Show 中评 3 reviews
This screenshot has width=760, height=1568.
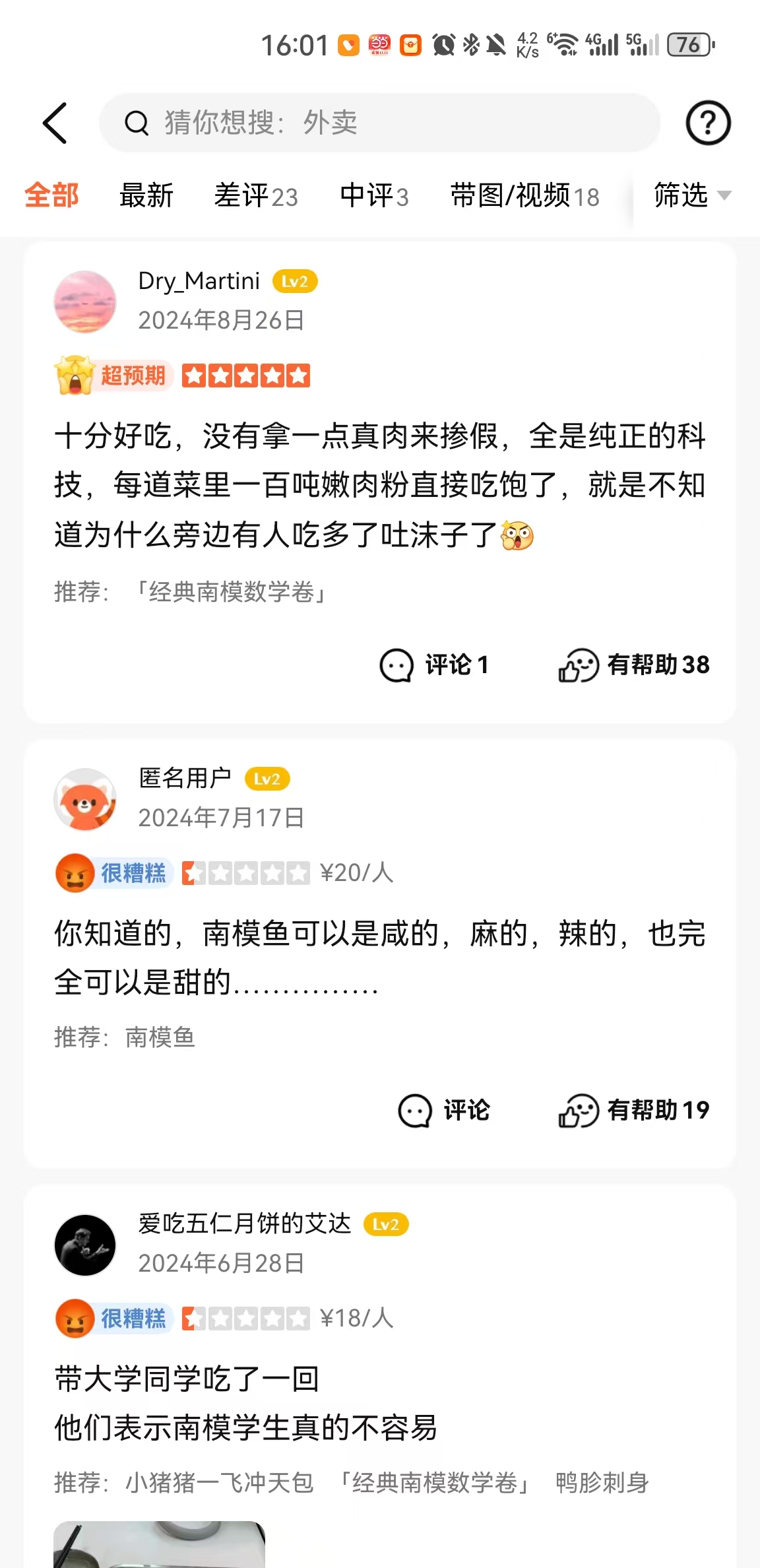point(374,196)
